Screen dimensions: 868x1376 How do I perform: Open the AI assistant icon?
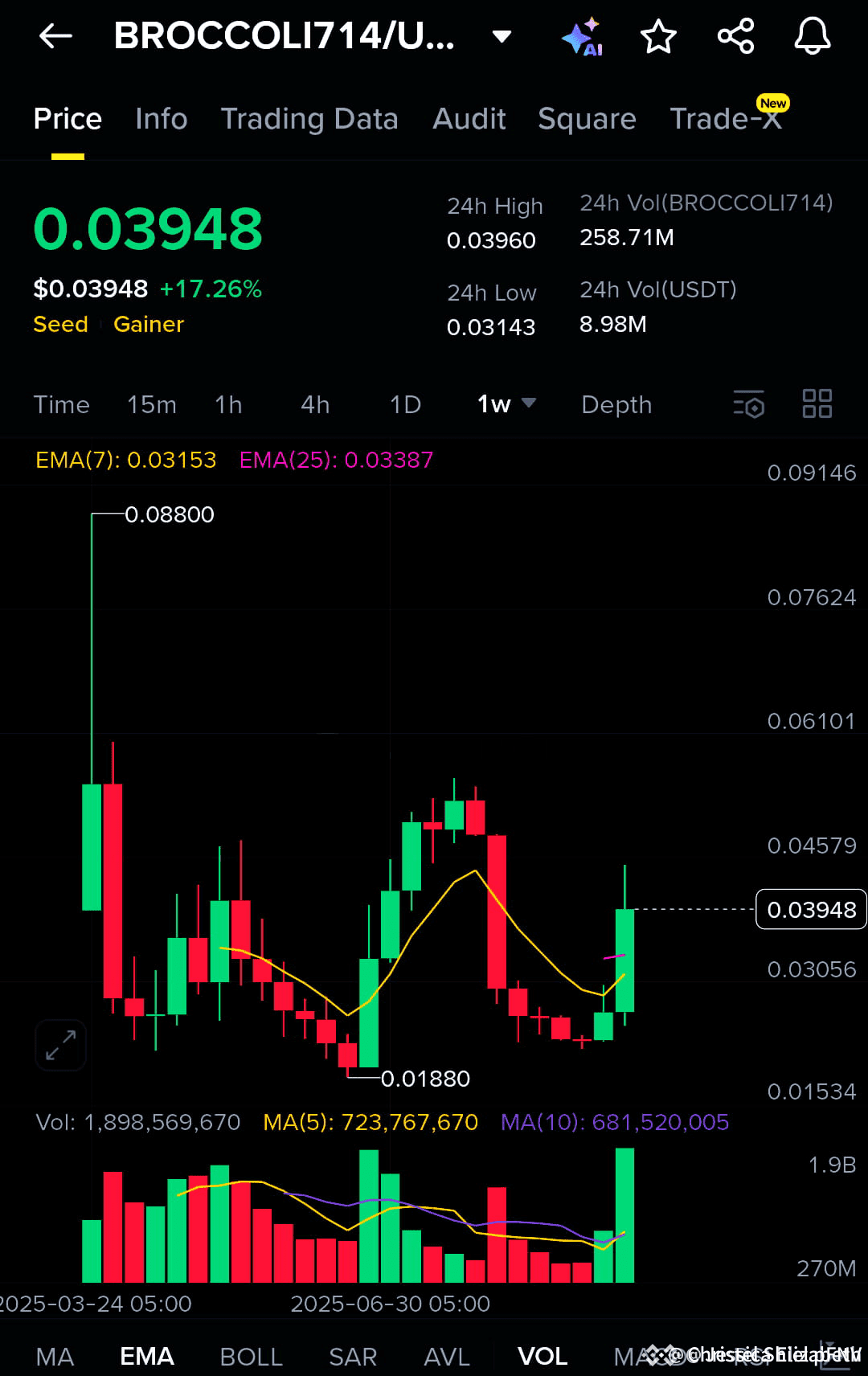pos(582,37)
